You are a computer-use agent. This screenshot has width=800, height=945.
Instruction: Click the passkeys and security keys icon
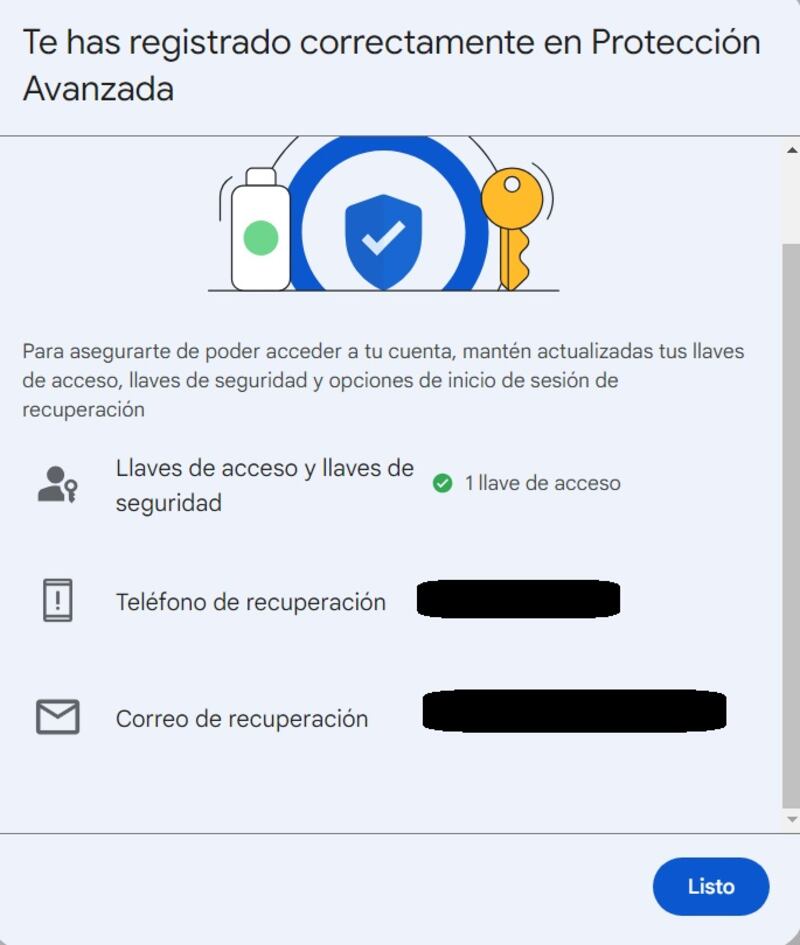pyautogui.click(x=55, y=484)
